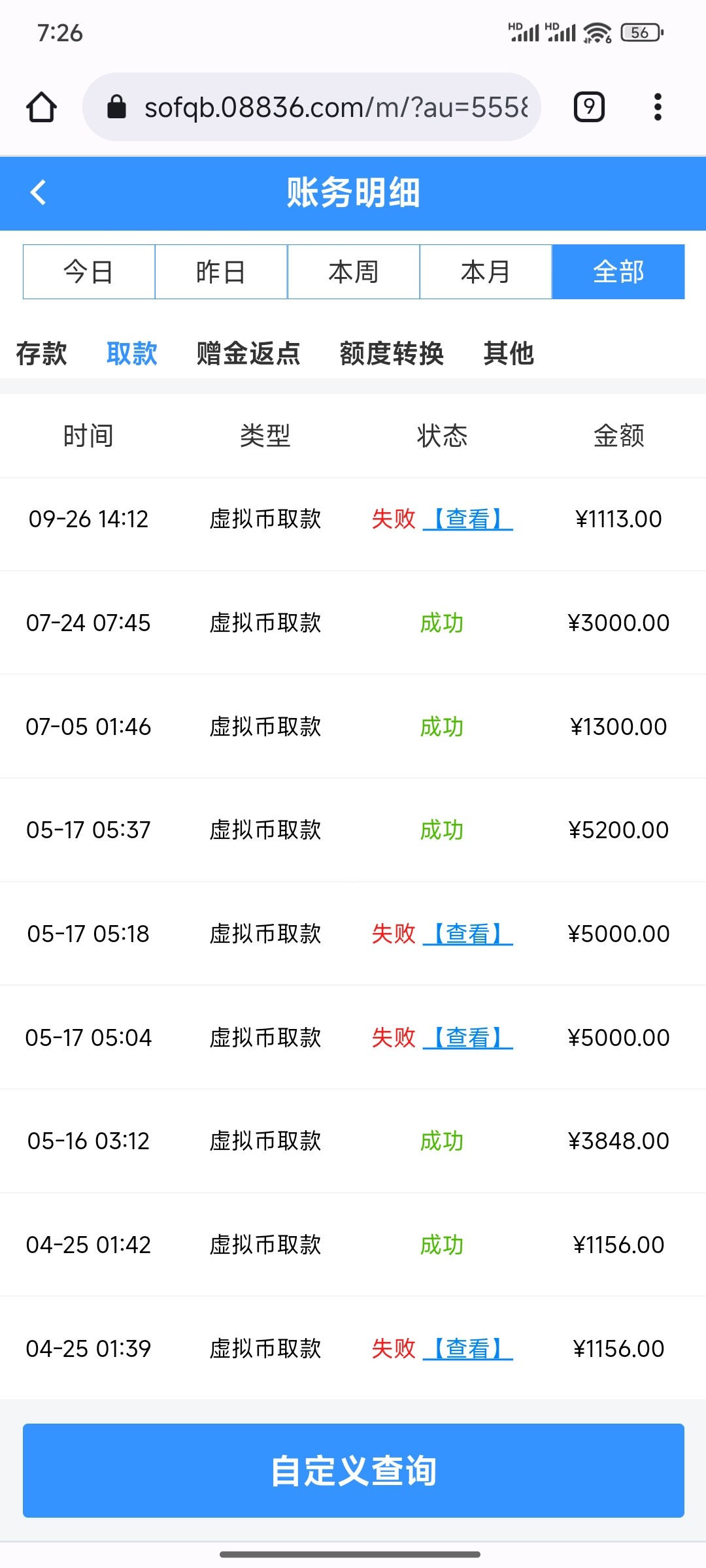Select the 取款 tab

132,353
